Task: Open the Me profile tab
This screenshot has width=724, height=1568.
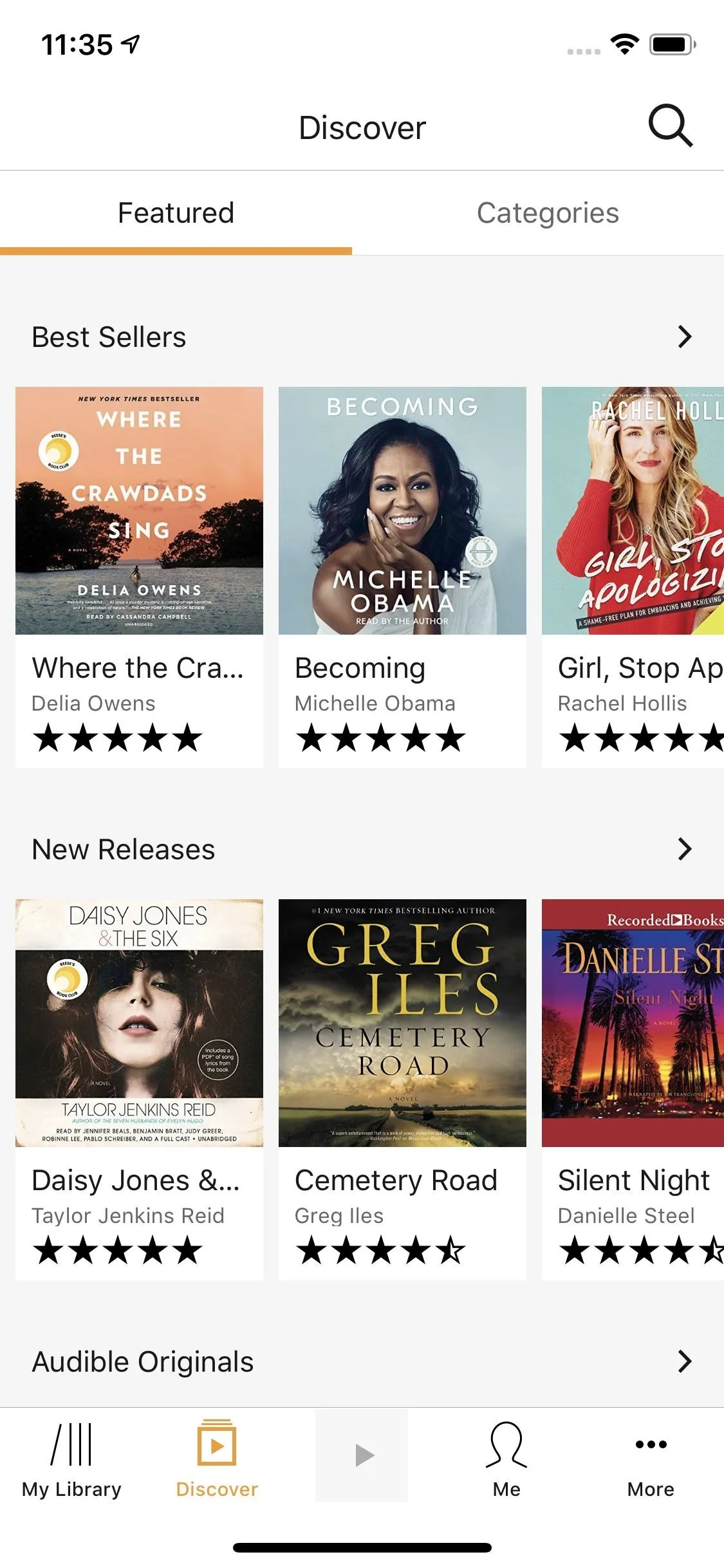Action: tap(506, 1460)
